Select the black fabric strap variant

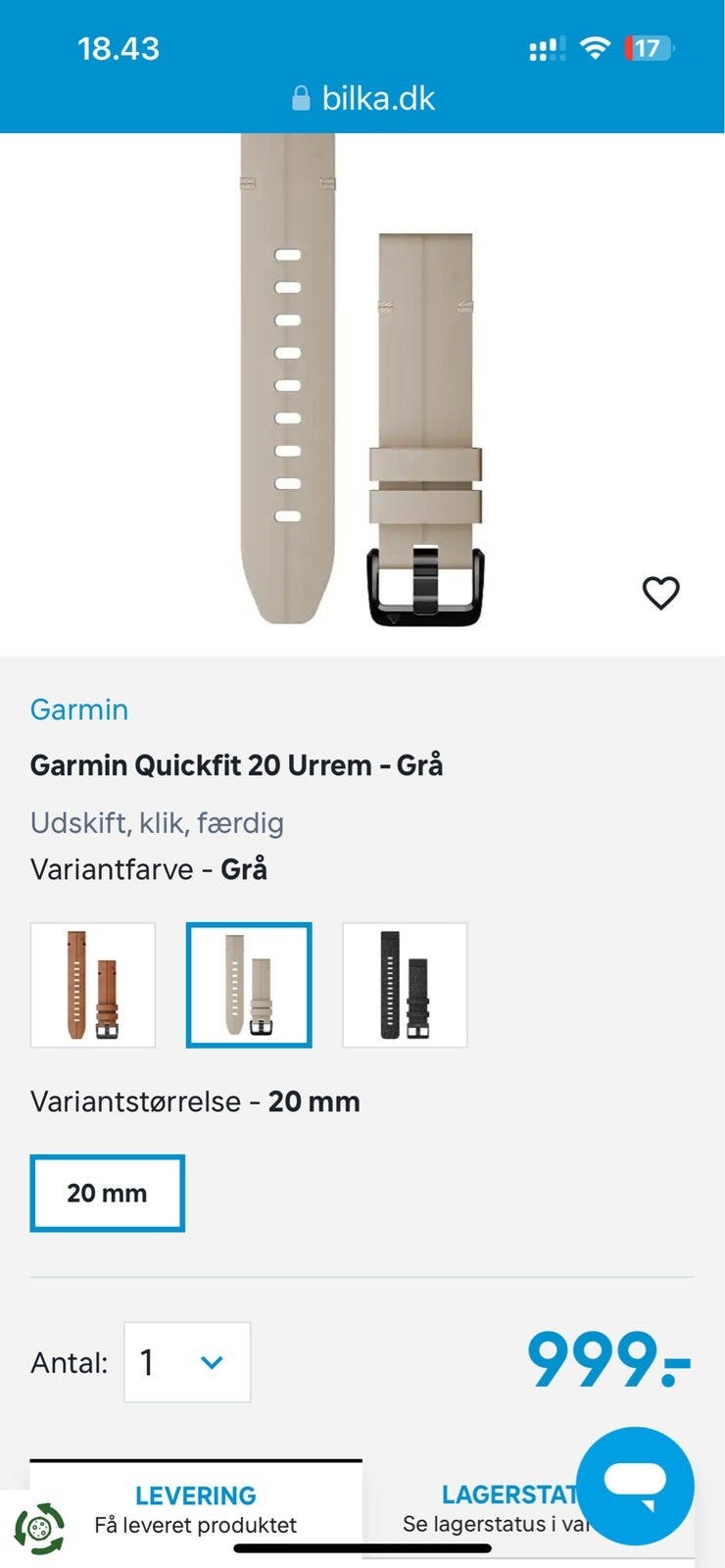(406, 985)
